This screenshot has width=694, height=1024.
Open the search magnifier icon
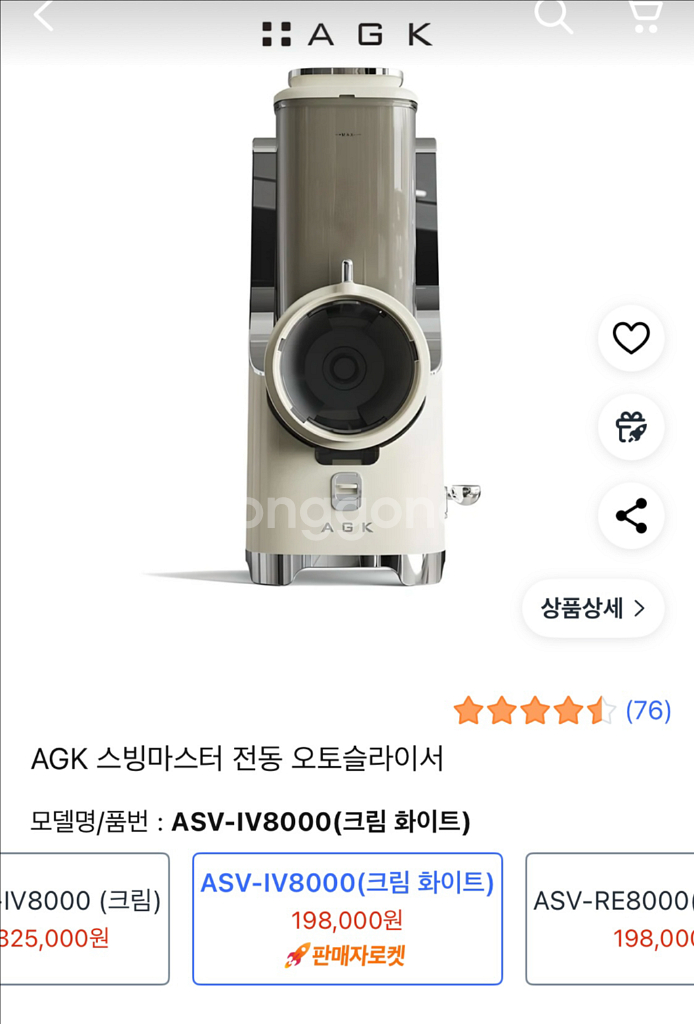tap(552, 15)
